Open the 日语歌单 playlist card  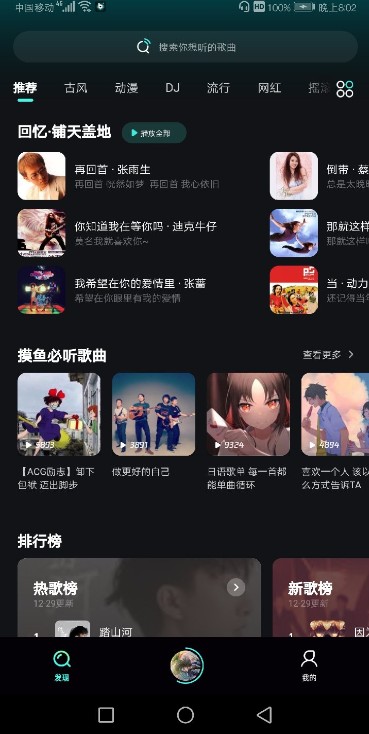[x=248, y=432]
